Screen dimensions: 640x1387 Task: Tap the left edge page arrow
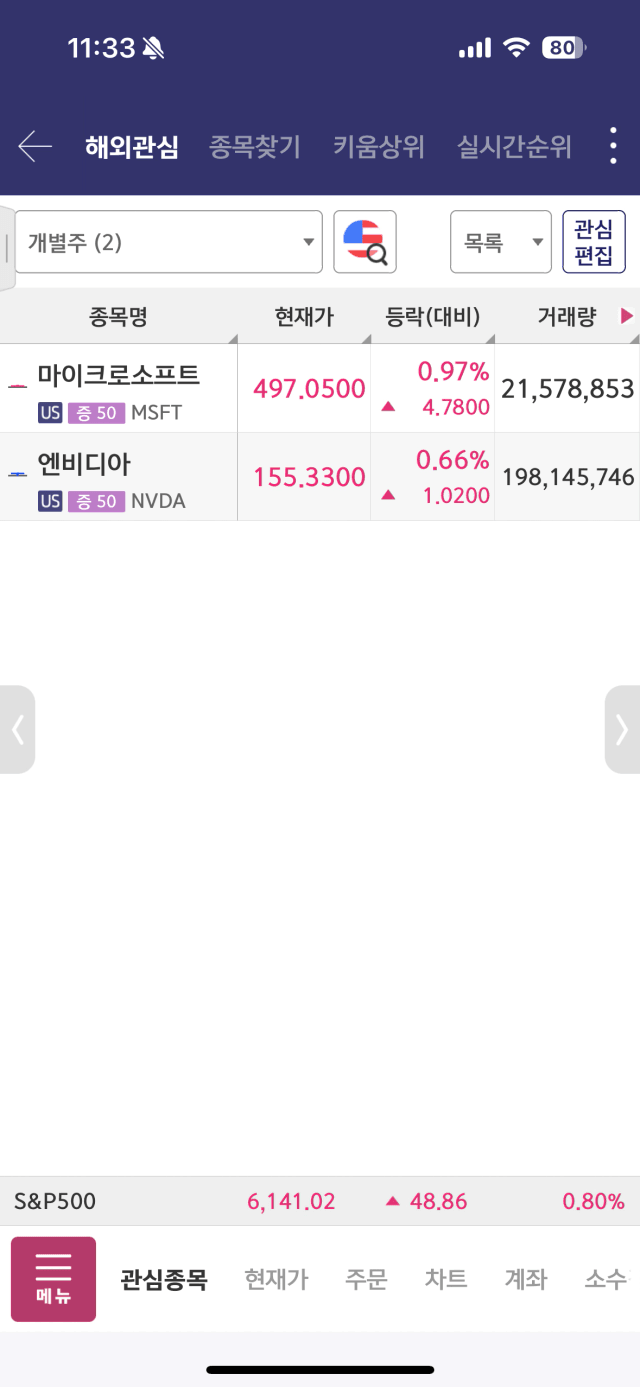pyautogui.click(x=17, y=729)
